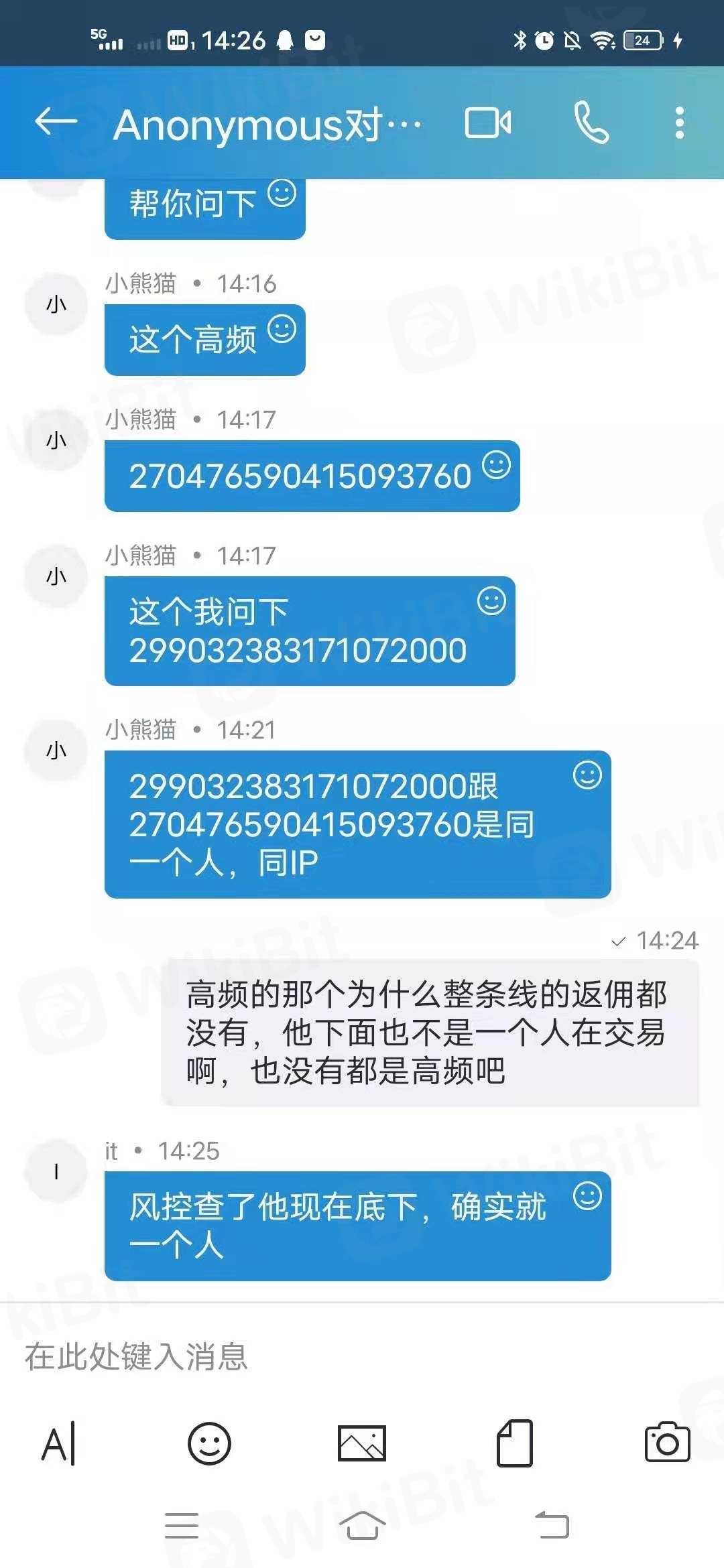
Task: Open 小熊猫's avatar at 14:21
Action: tap(56, 750)
